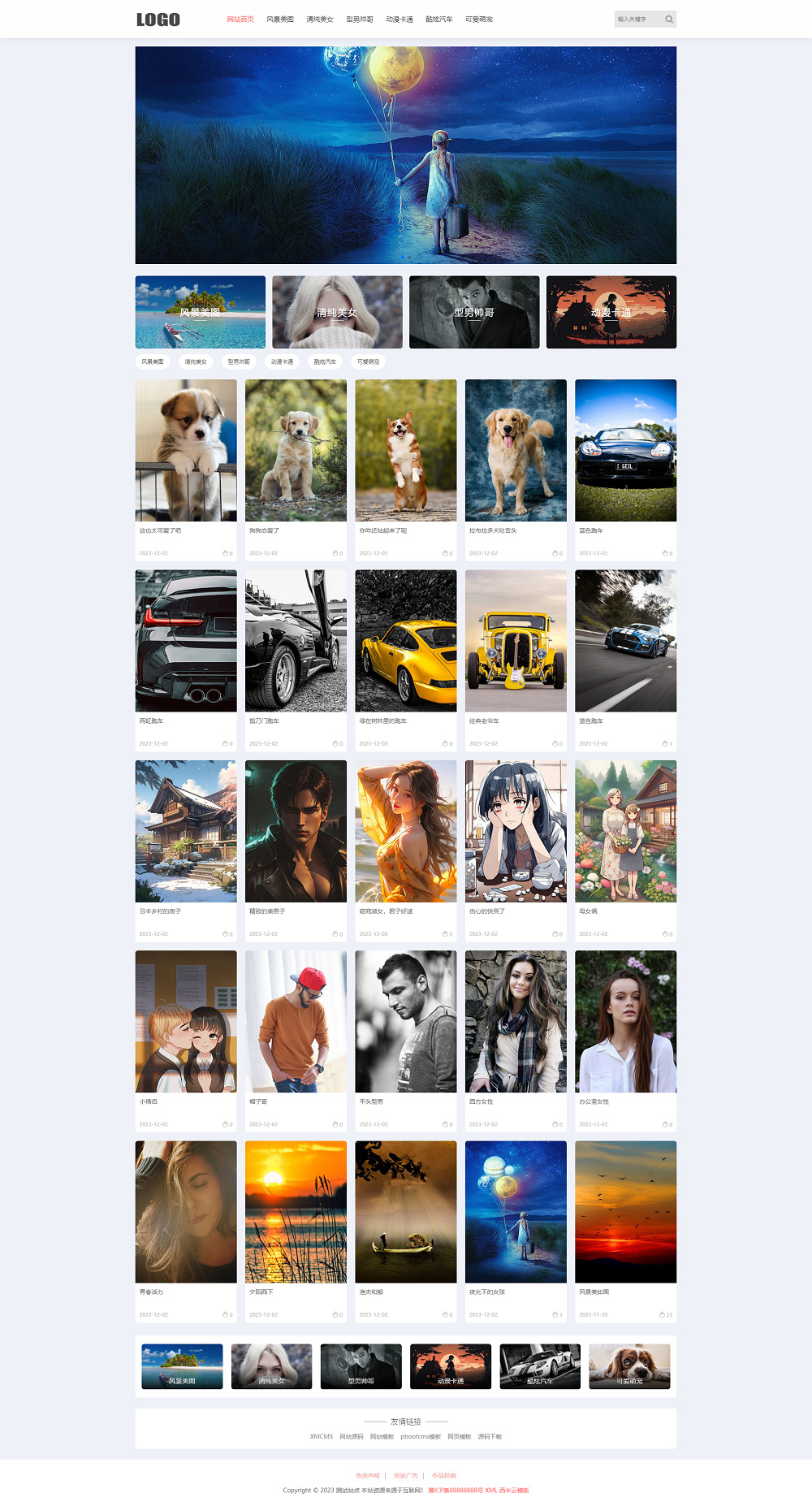812x1506 pixels.
Task: Focus the 输入关键字 search field
Action: click(637, 19)
